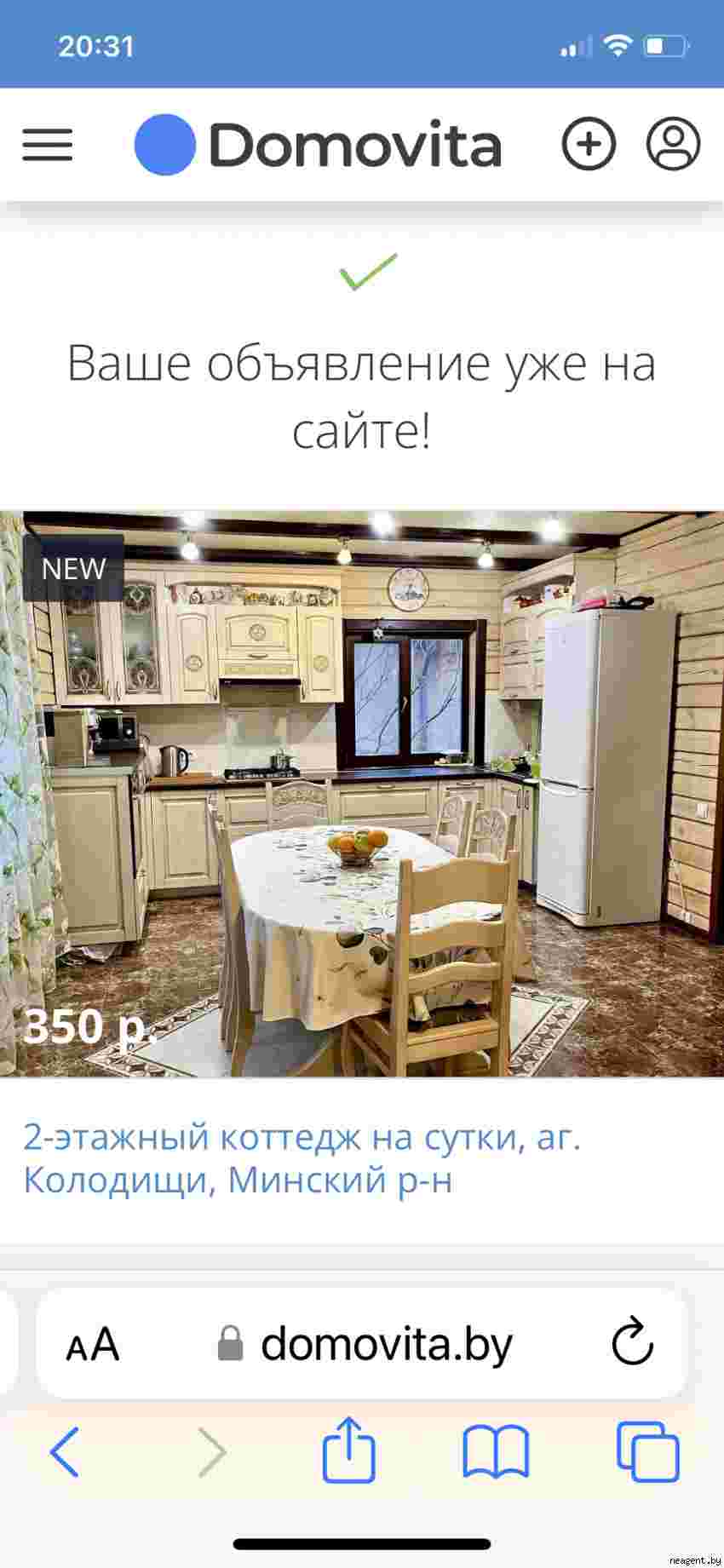Open the cottage listing photo
The height and width of the screenshot is (1568, 724).
(362, 794)
